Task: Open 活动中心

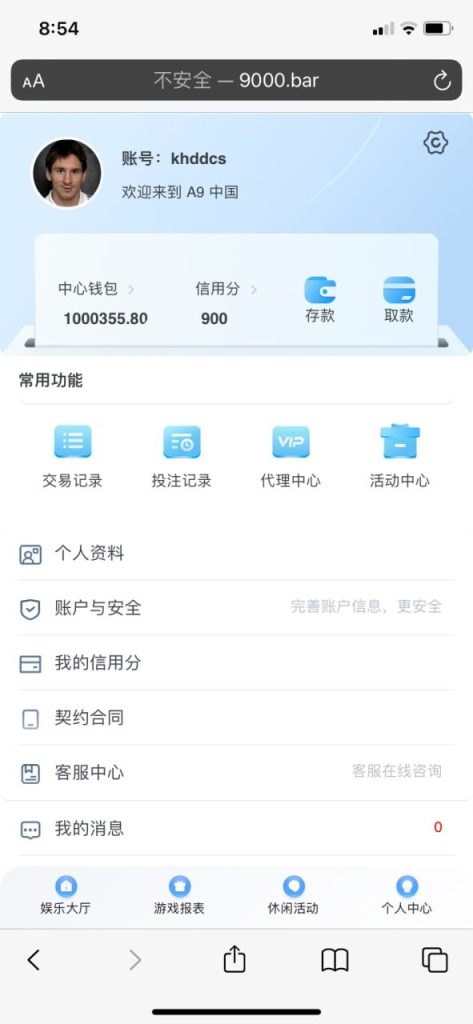Action: tap(400, 457)
